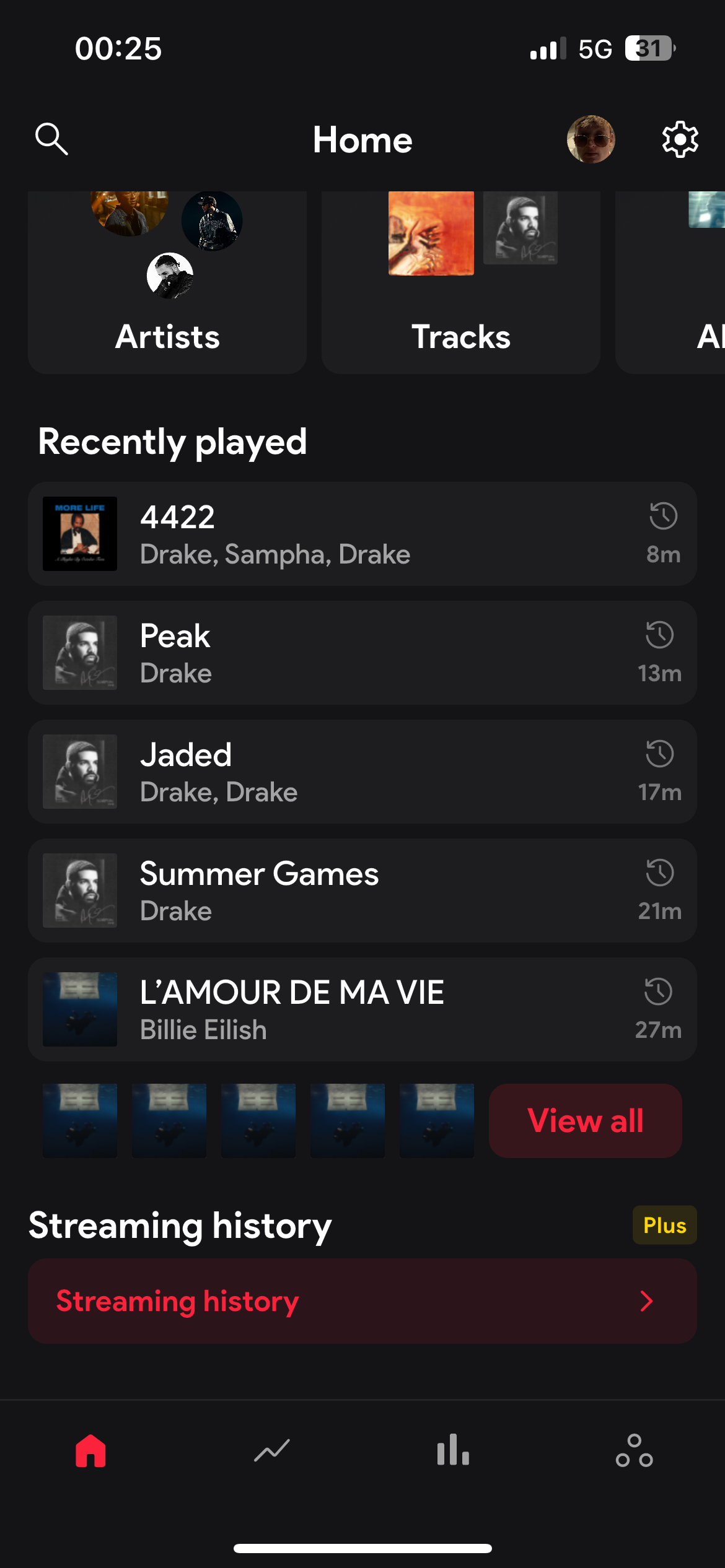Open the track Jaded
This screenshot has width=725, height=1568.
(362, 772)
